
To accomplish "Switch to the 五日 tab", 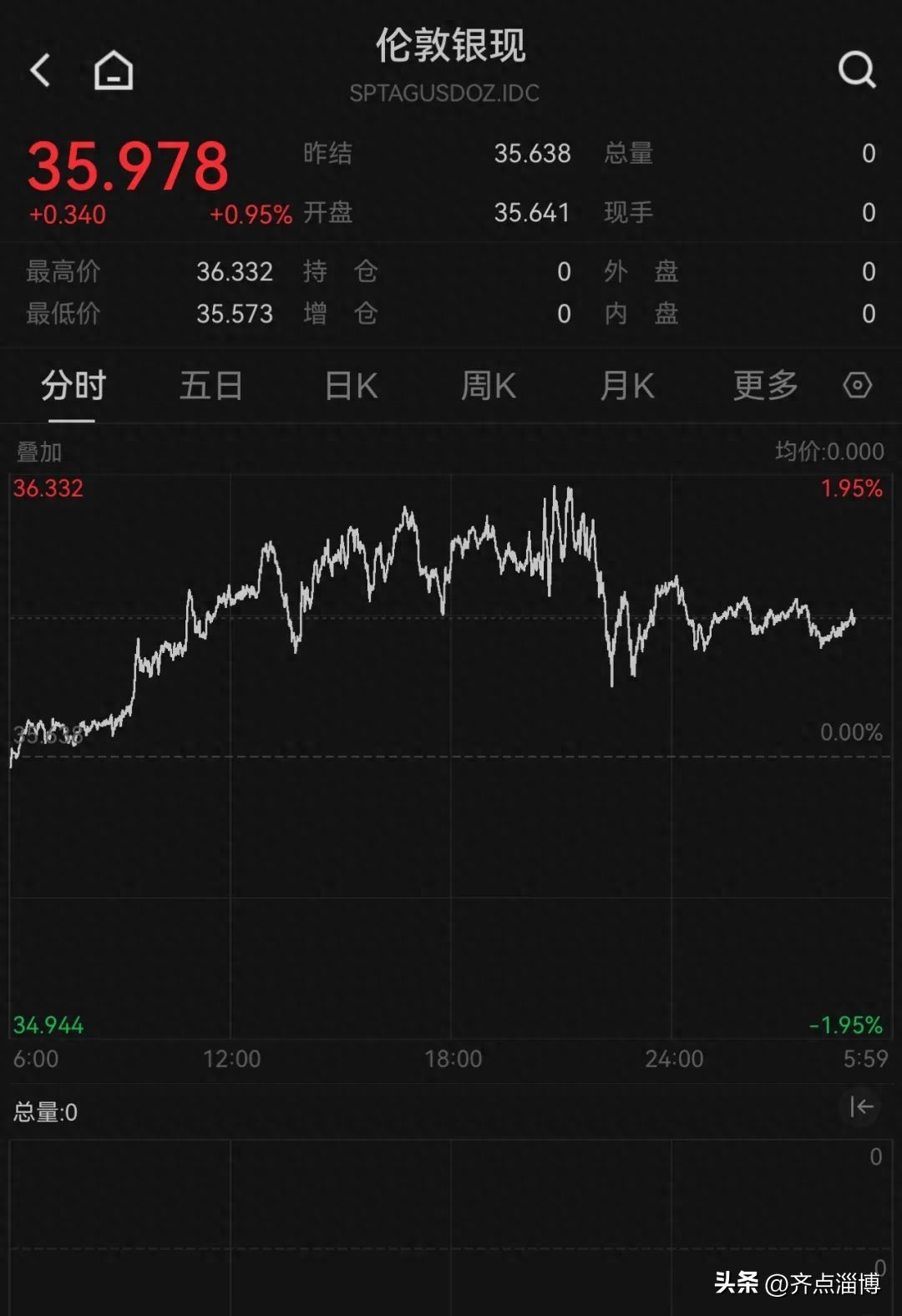I will click(211, 387).
